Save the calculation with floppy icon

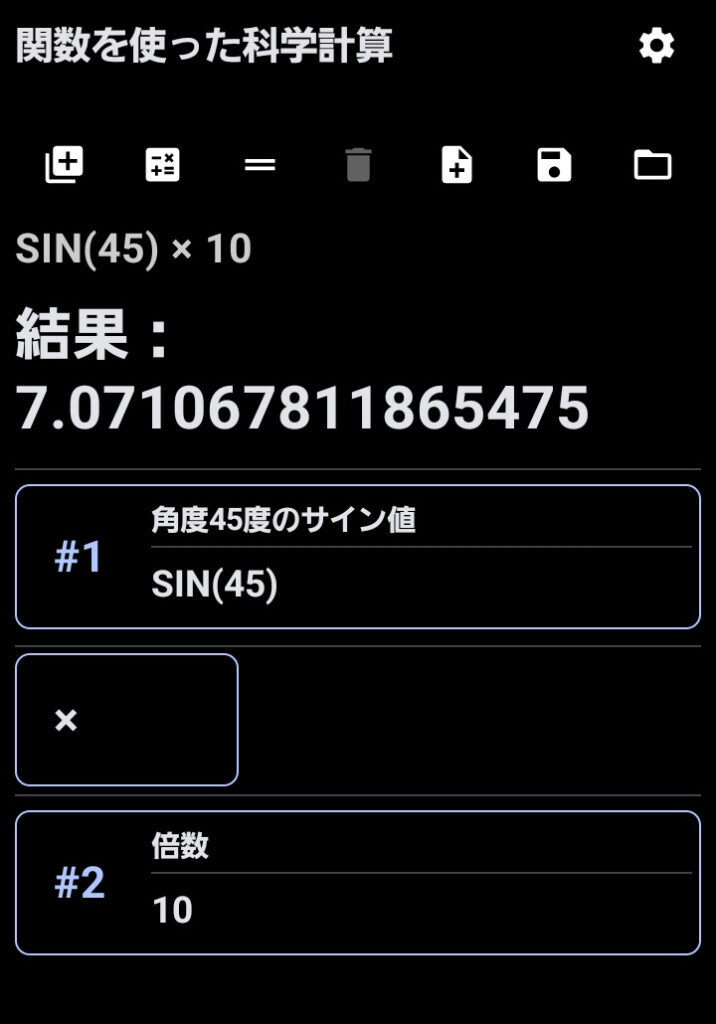[x=554, y=164]
